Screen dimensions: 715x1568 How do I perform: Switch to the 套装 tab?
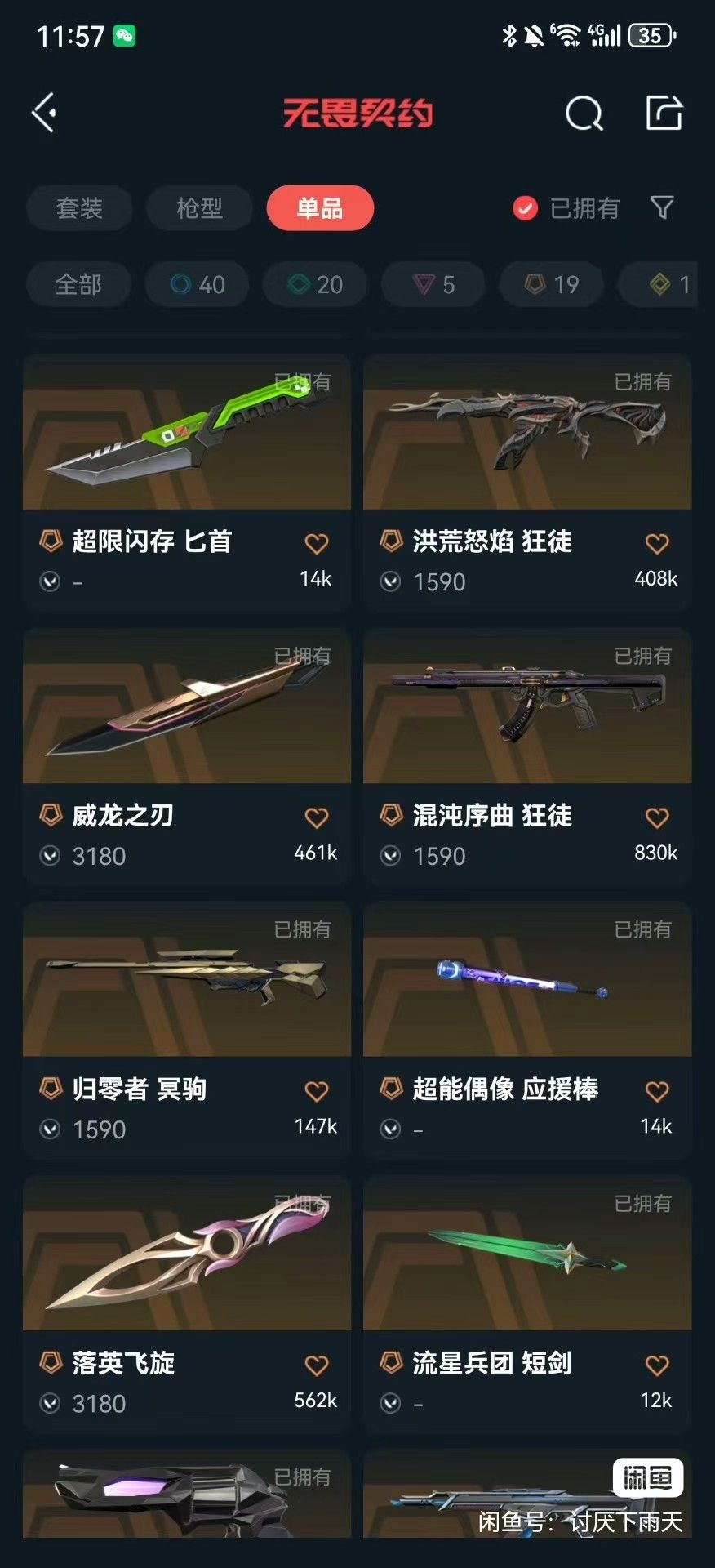point(79,208)
